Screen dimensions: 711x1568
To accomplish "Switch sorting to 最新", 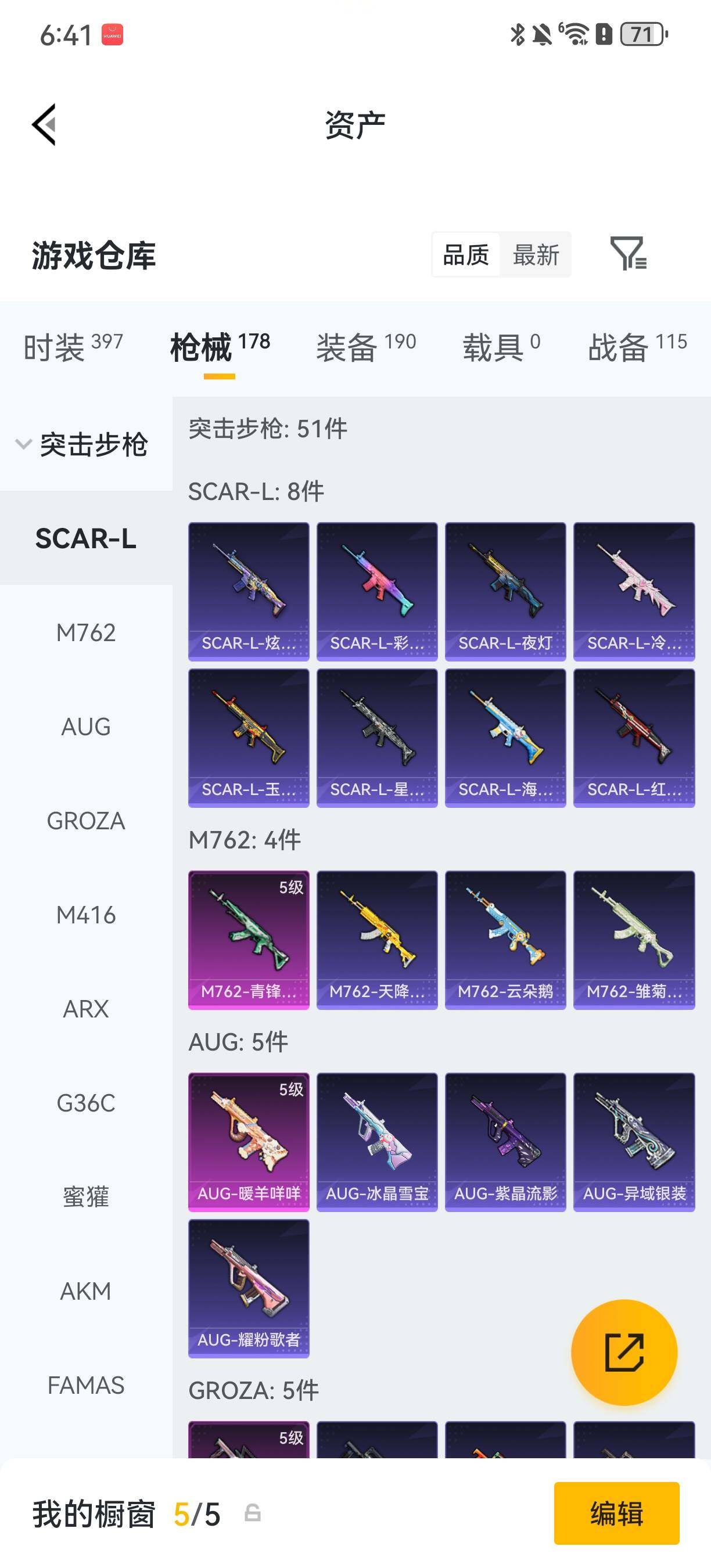I will tap(535, 255).
